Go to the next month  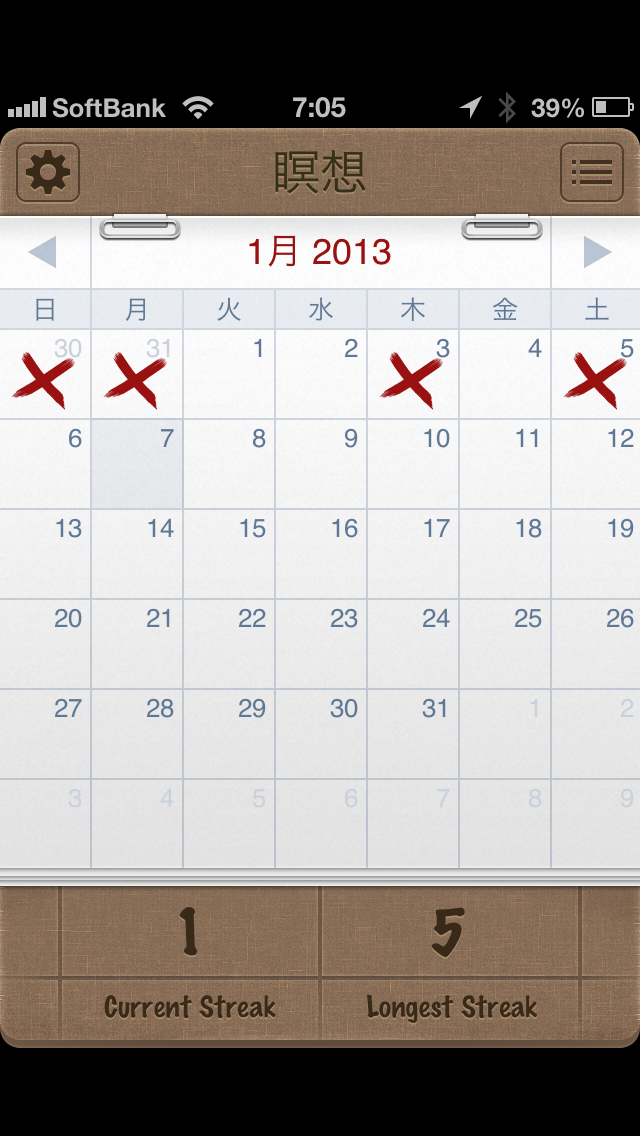pyautogui.click(x=597, y=253)
